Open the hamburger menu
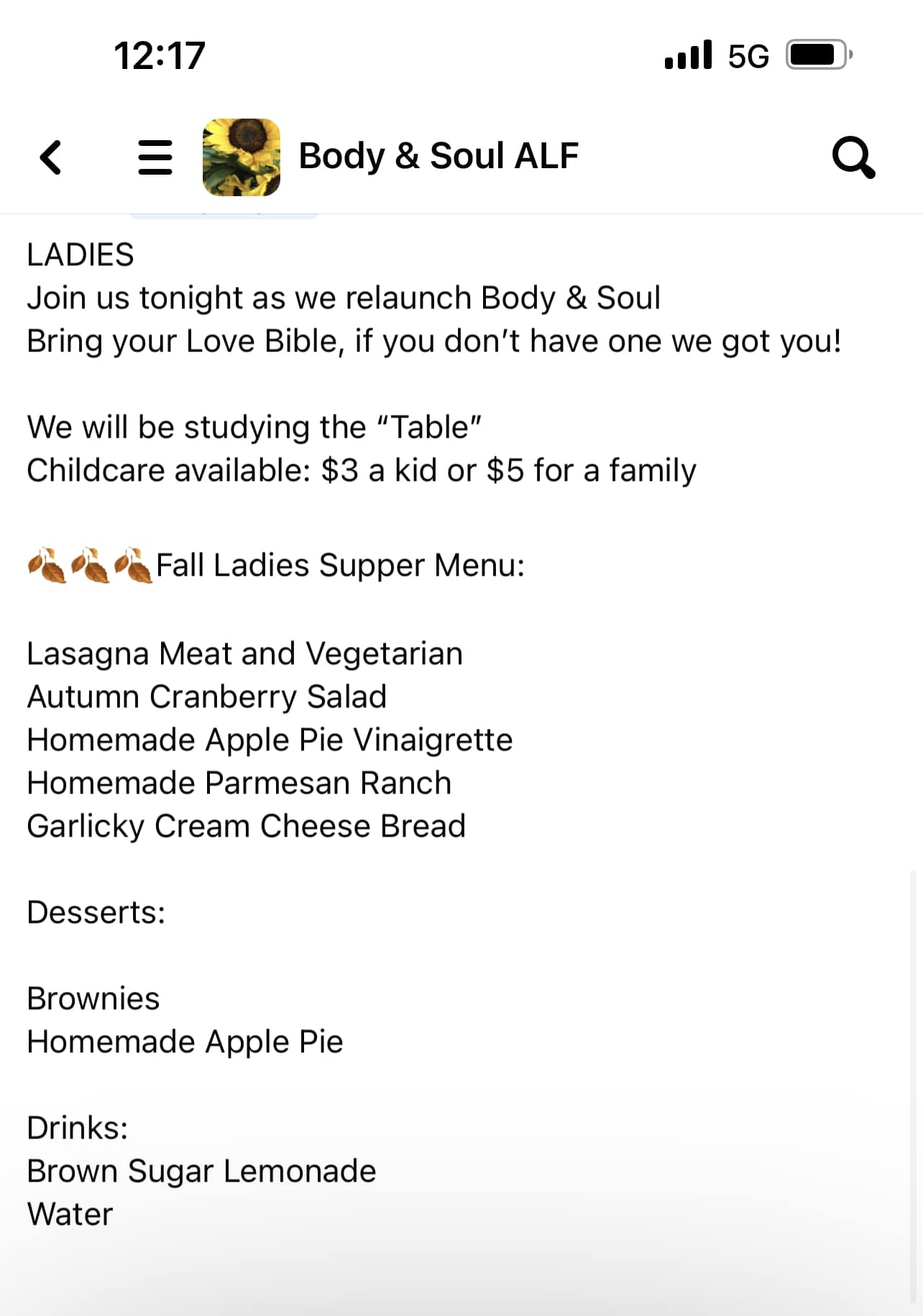The image size is (923, 1316). coord(155,157)
